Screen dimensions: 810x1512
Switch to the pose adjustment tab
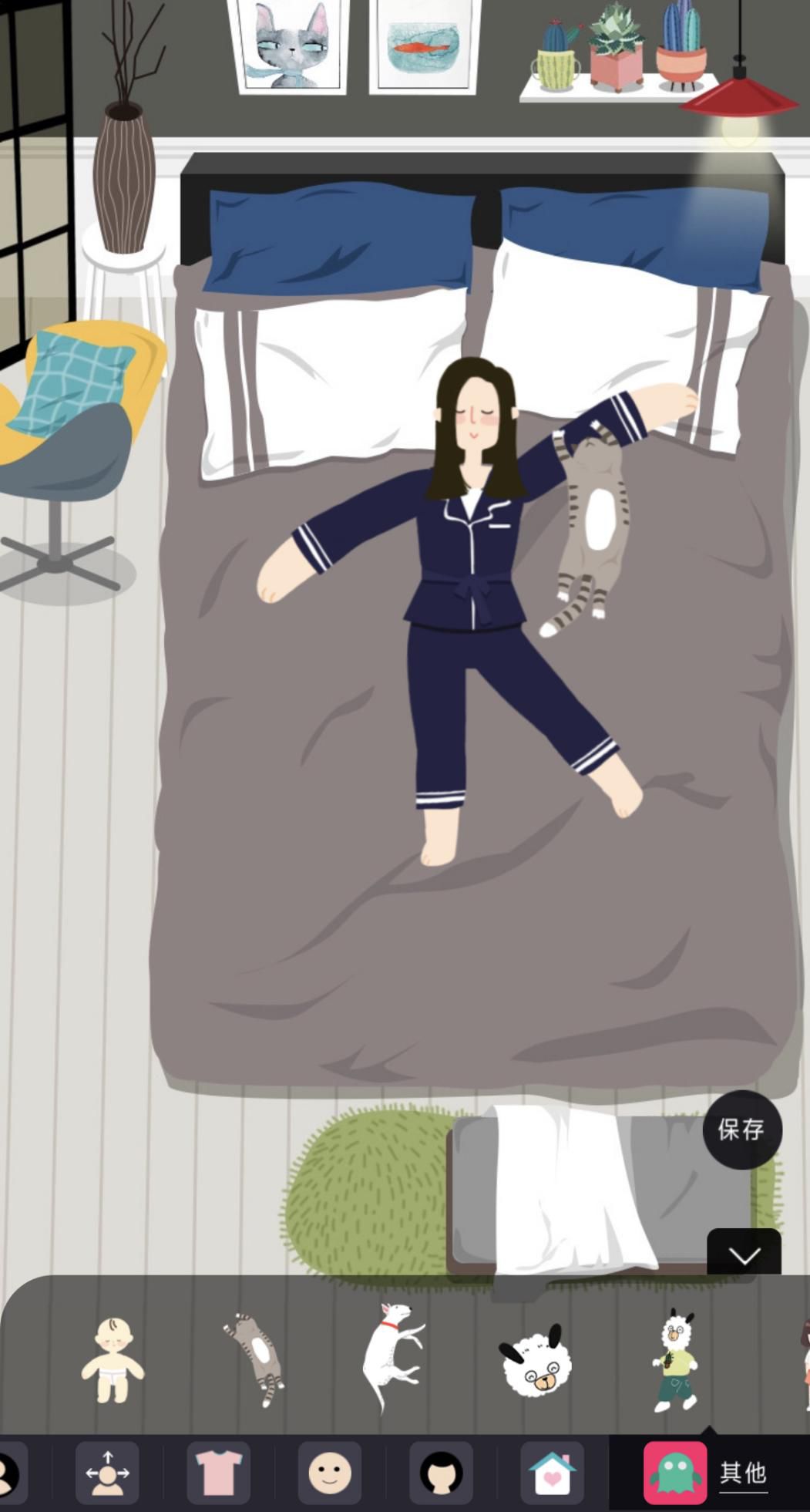(107, 1472)
